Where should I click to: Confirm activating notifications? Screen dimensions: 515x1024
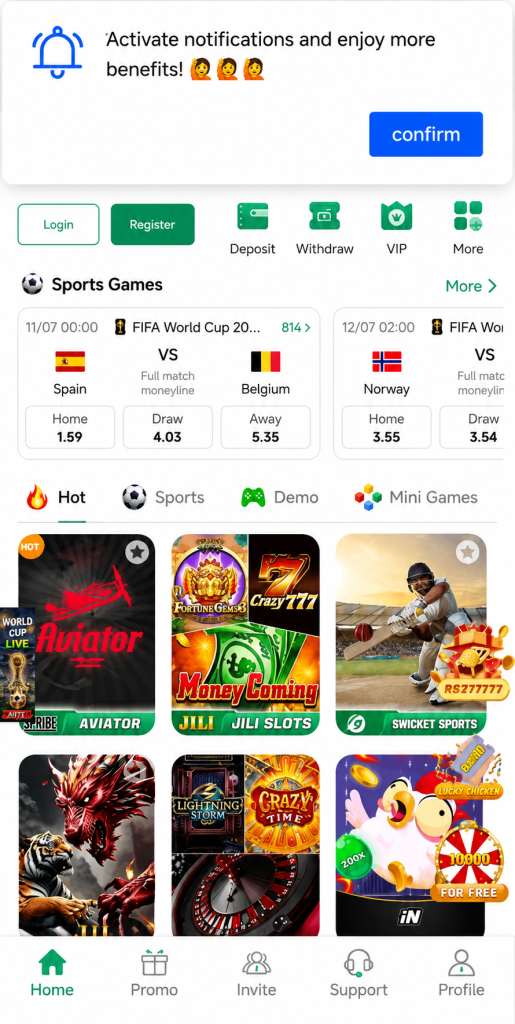point(426,134)
